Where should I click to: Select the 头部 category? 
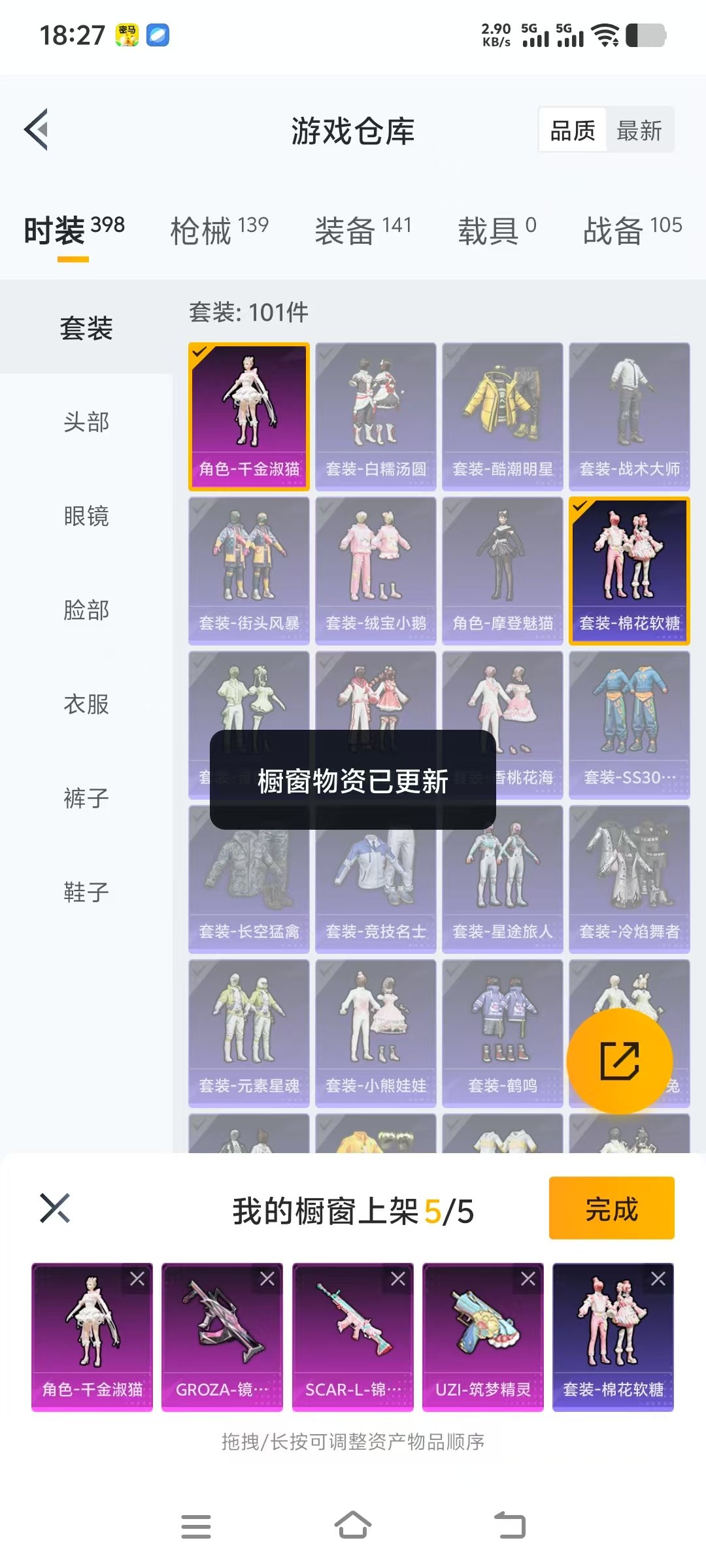pos(86,422)
